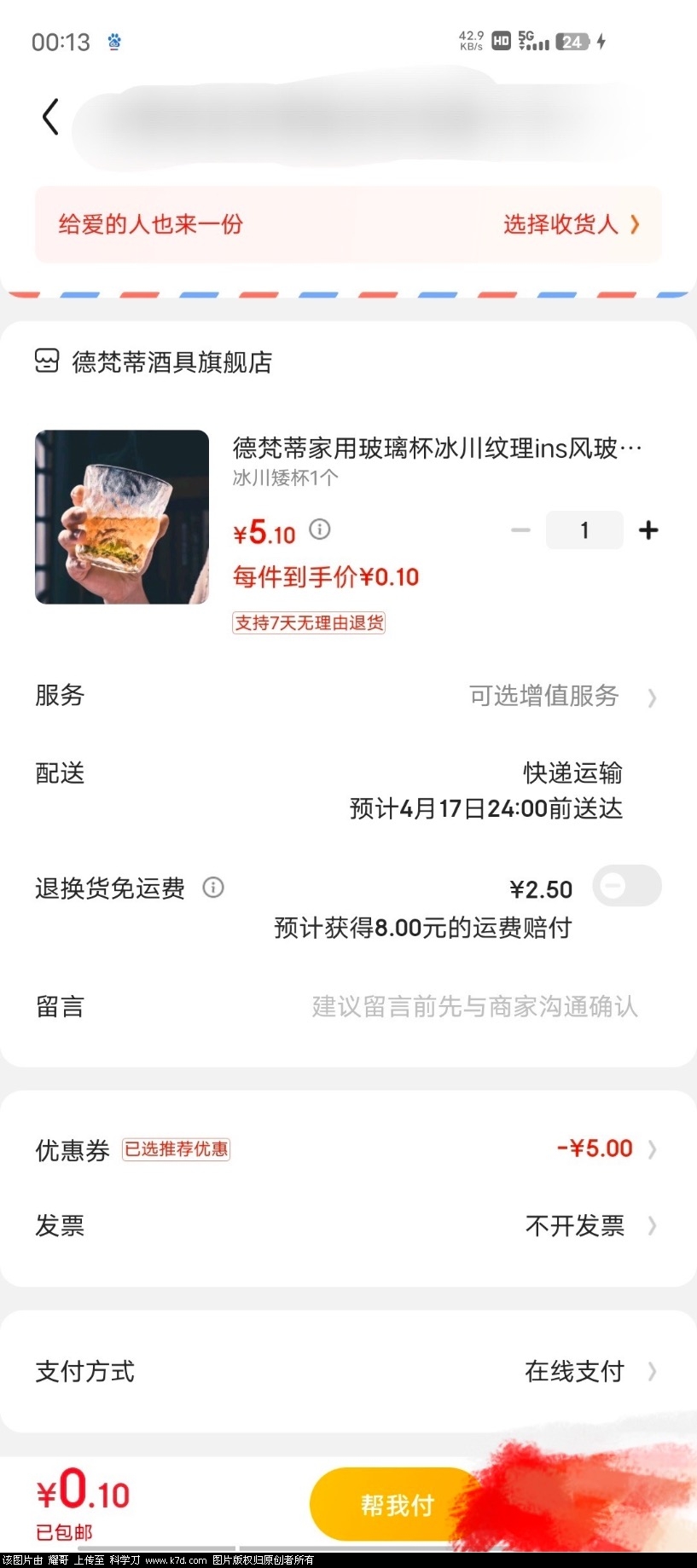Open the glass cup product image

pos(122,518)
